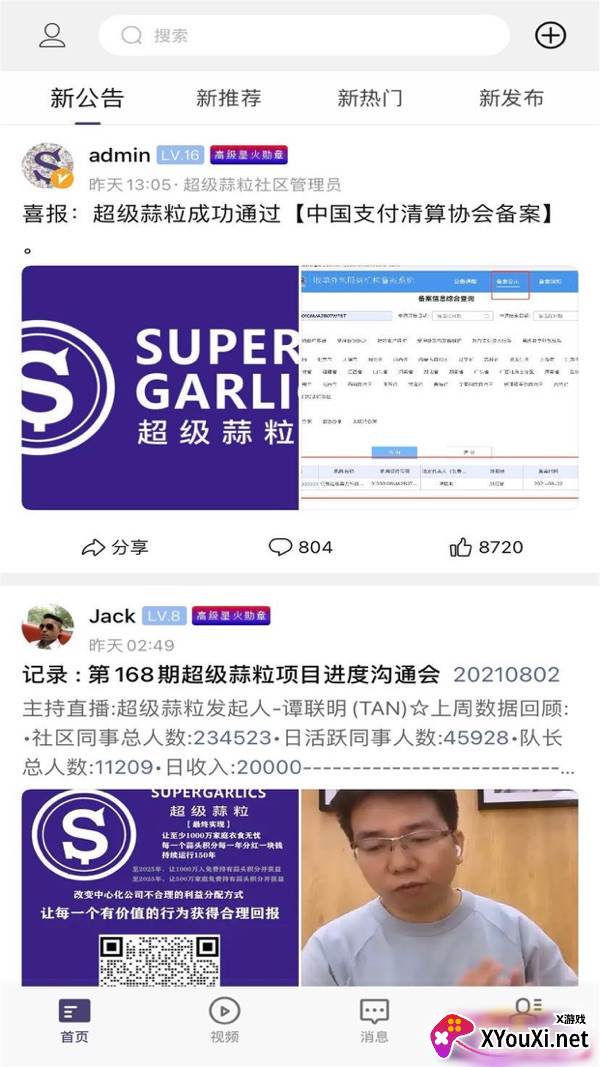The width and height of the screenshot is (600, 1067).
Task: Go to the 首页 home tab
Action: tap(74, 1021)
